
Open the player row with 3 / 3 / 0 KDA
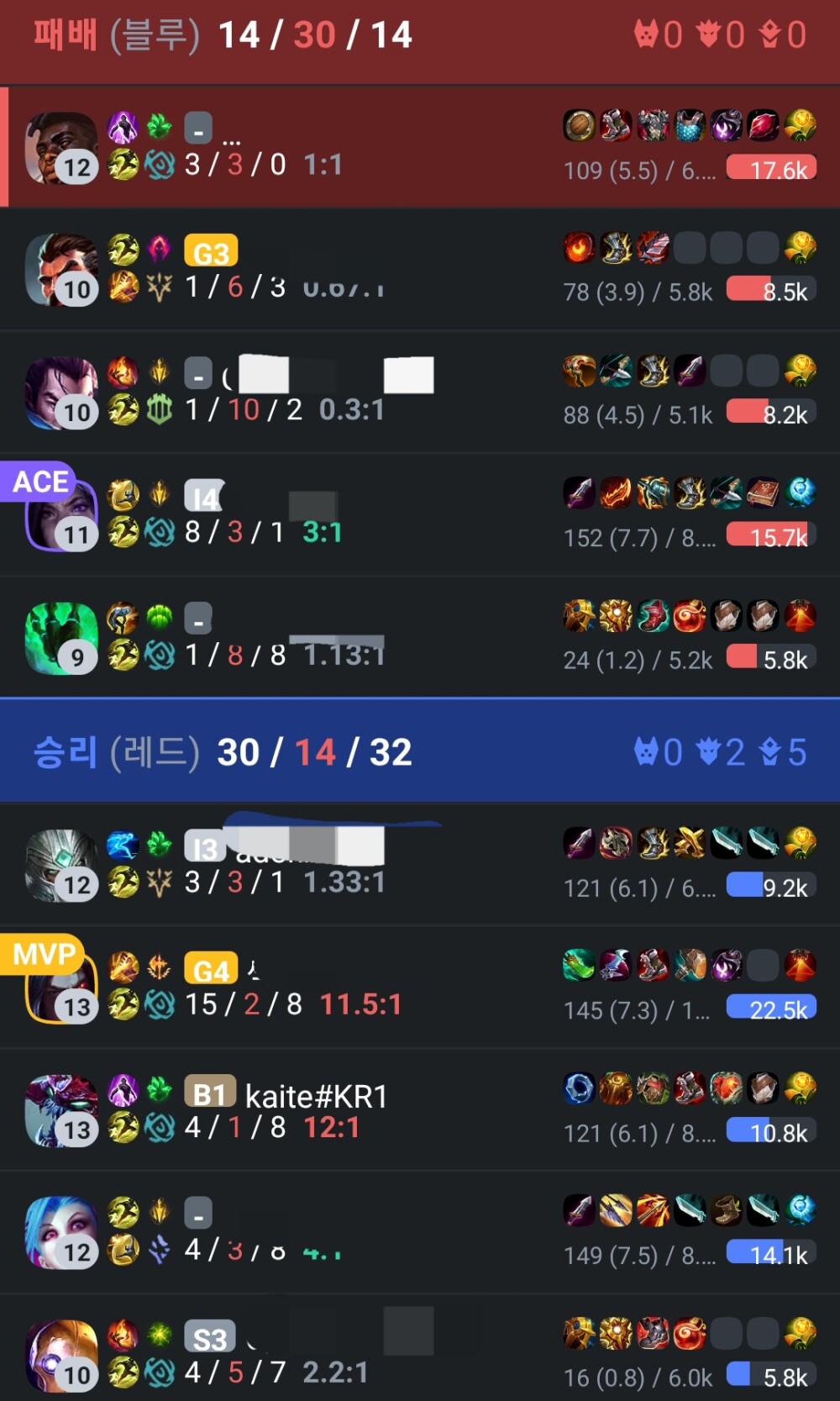pyautogui.click(x=420, y=148)
